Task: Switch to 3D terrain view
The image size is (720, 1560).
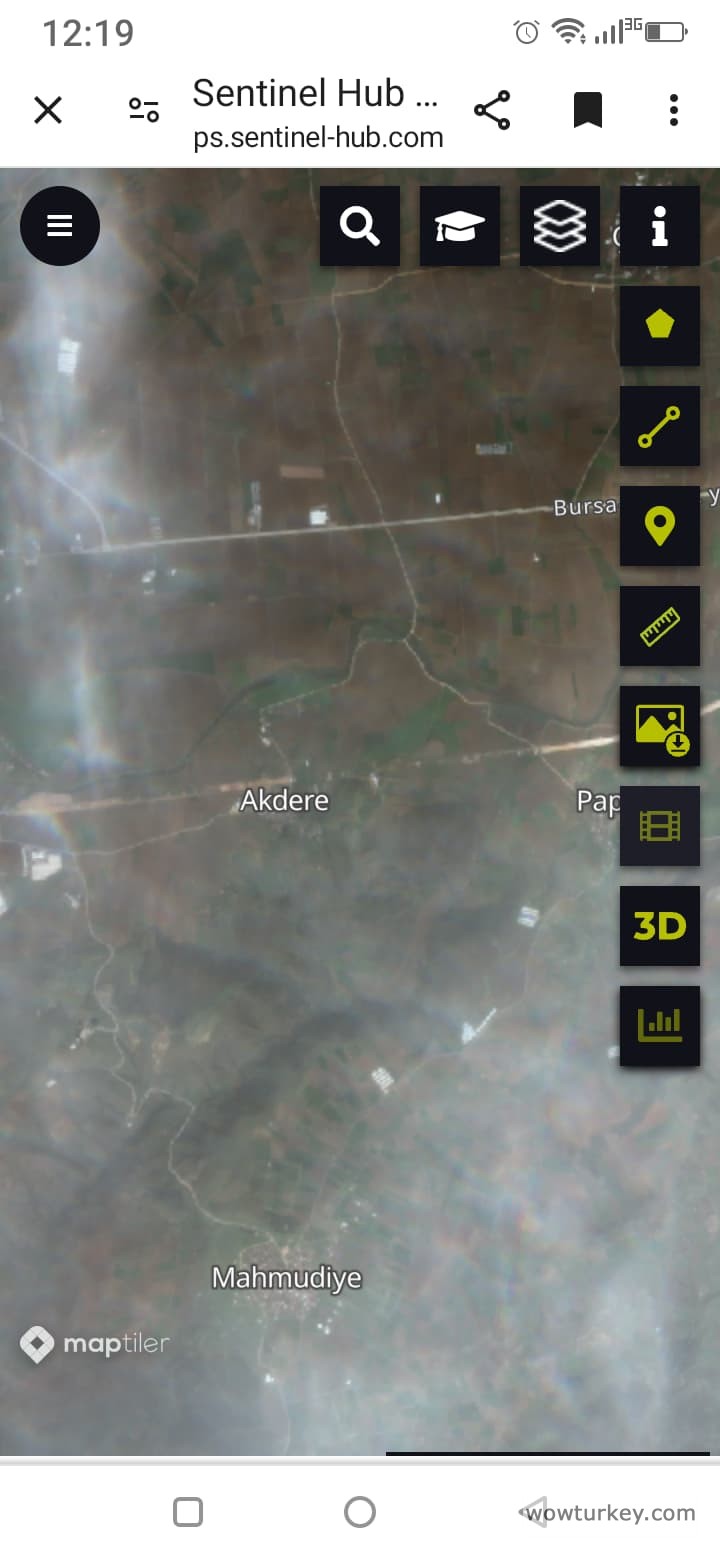Action: (x=659, y=926)
